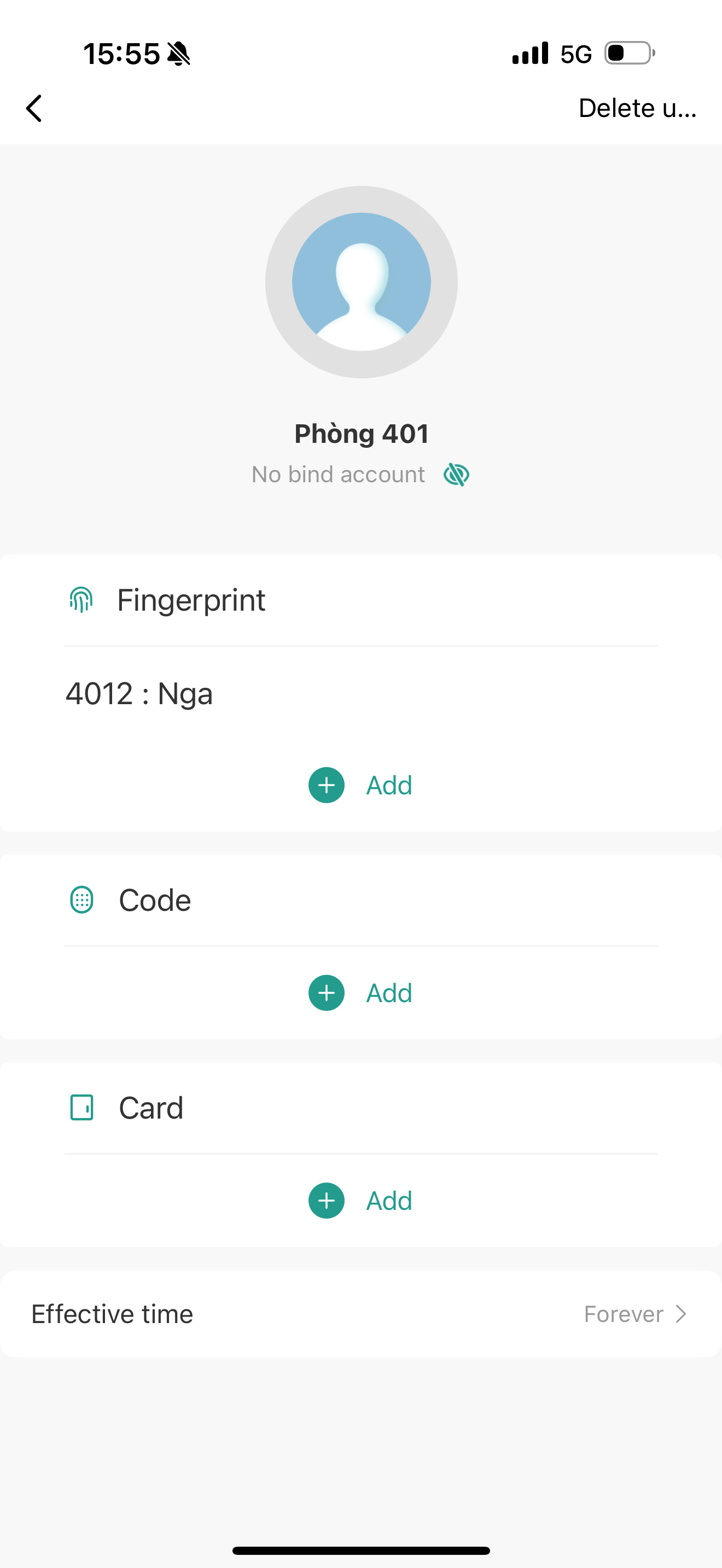Add a new fingerprint

click(x=360, y=785)
